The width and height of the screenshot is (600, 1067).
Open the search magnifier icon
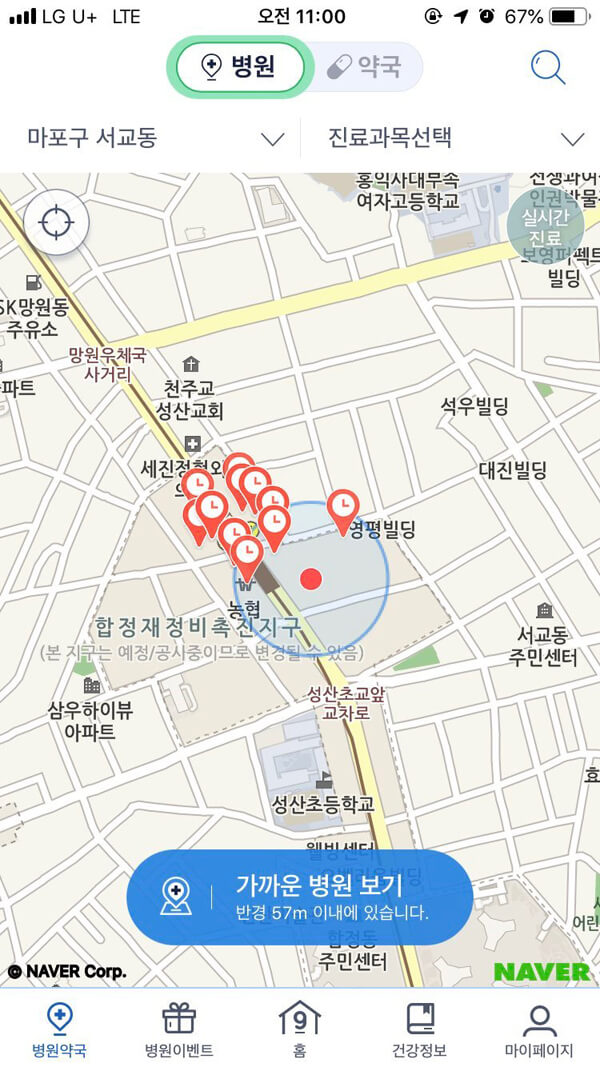[548, 67]
